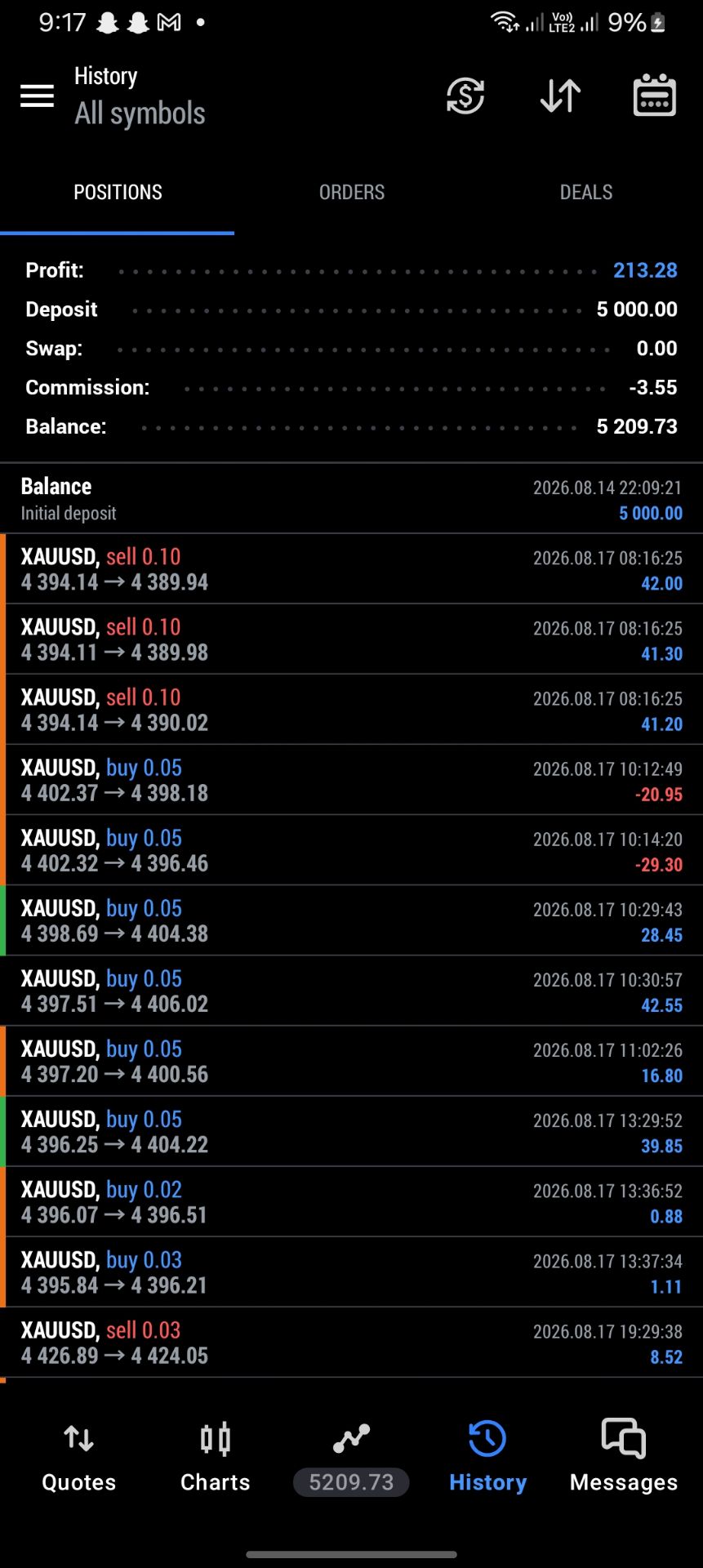Screen dimensions: 703x1568
Task: Expand the buy 0.05 position with 42.55 profit
Action: coord(351,991)
